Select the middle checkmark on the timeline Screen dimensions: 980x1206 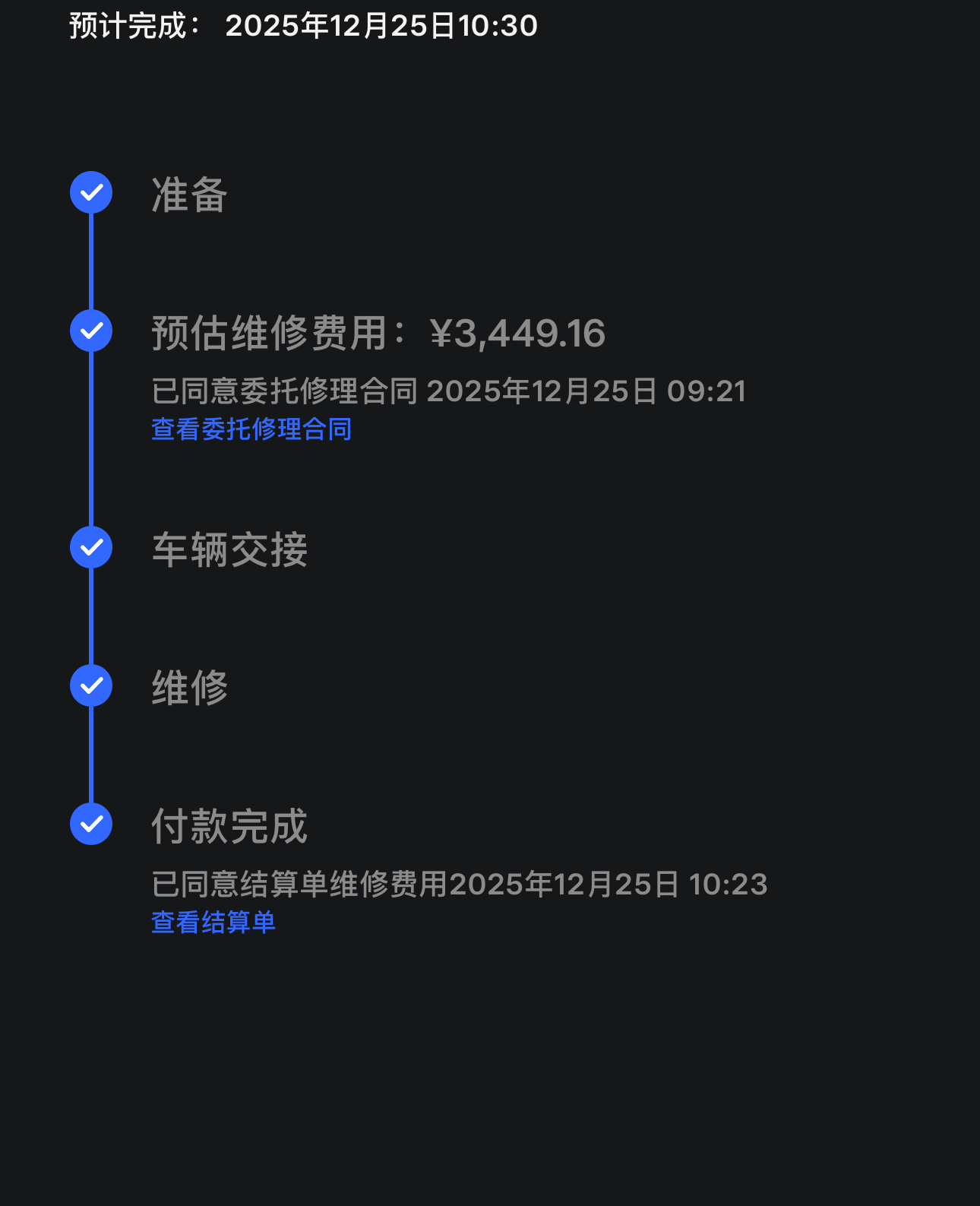click(90, 547)
